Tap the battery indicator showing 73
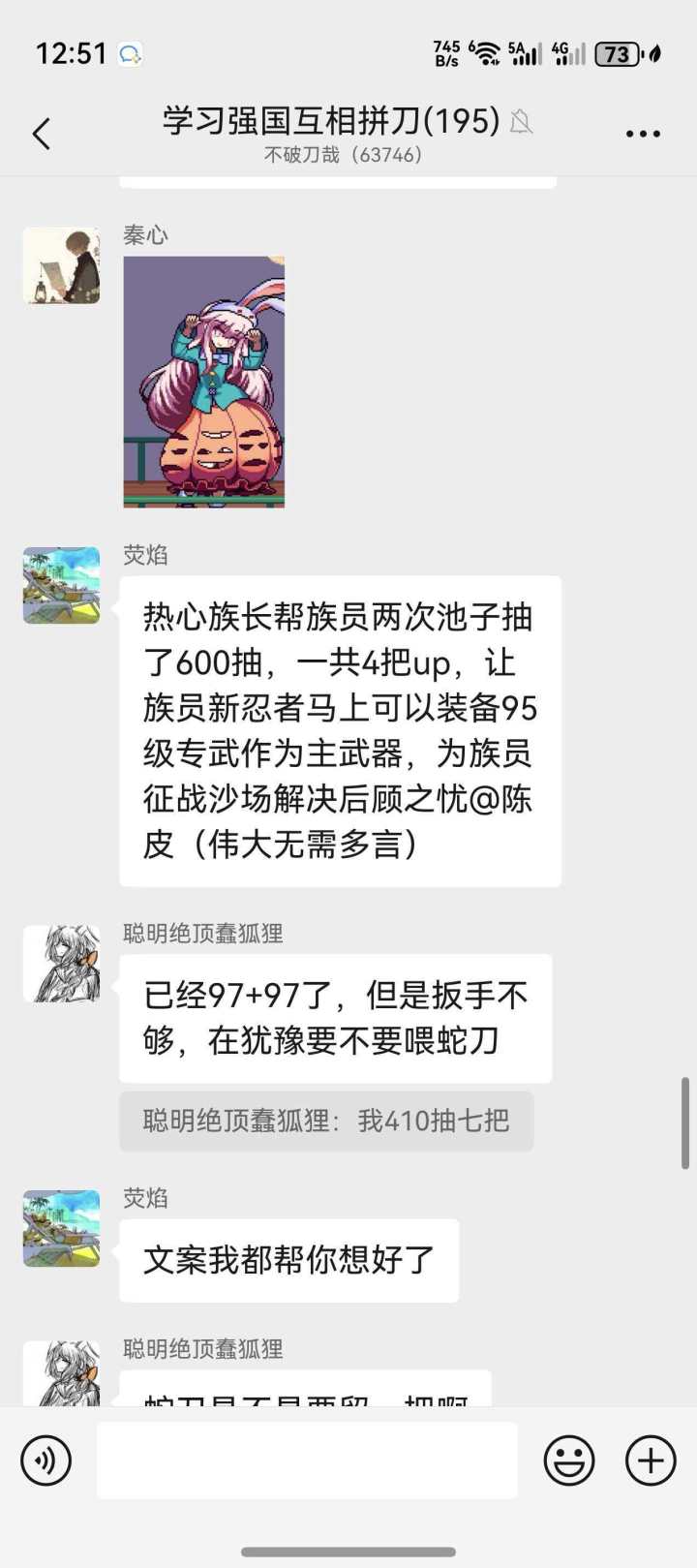 point(617,54)
